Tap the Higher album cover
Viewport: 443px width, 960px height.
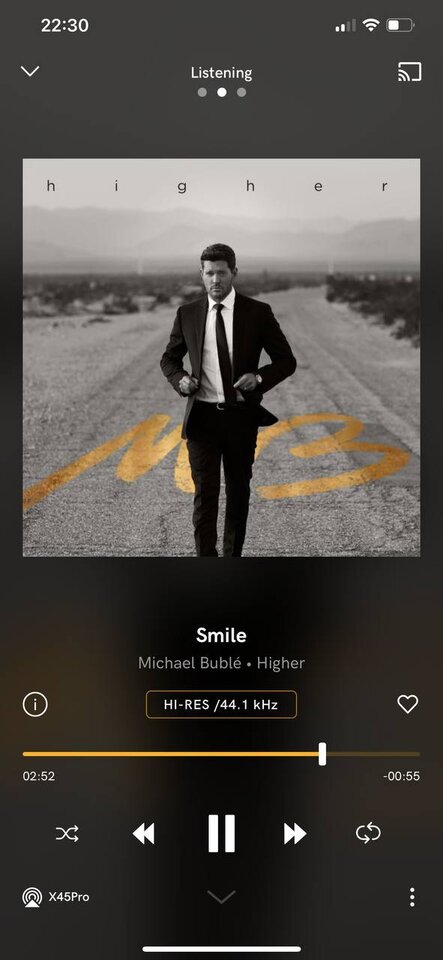222,358
